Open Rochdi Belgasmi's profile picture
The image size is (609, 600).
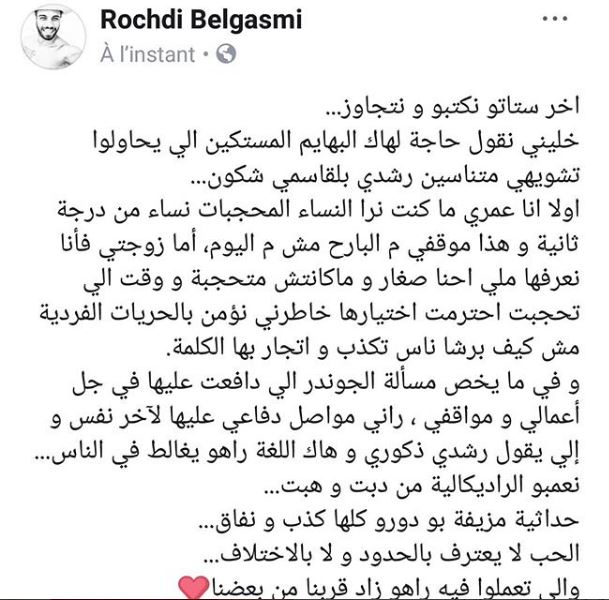pyautogui.click(x=50, y=40)
